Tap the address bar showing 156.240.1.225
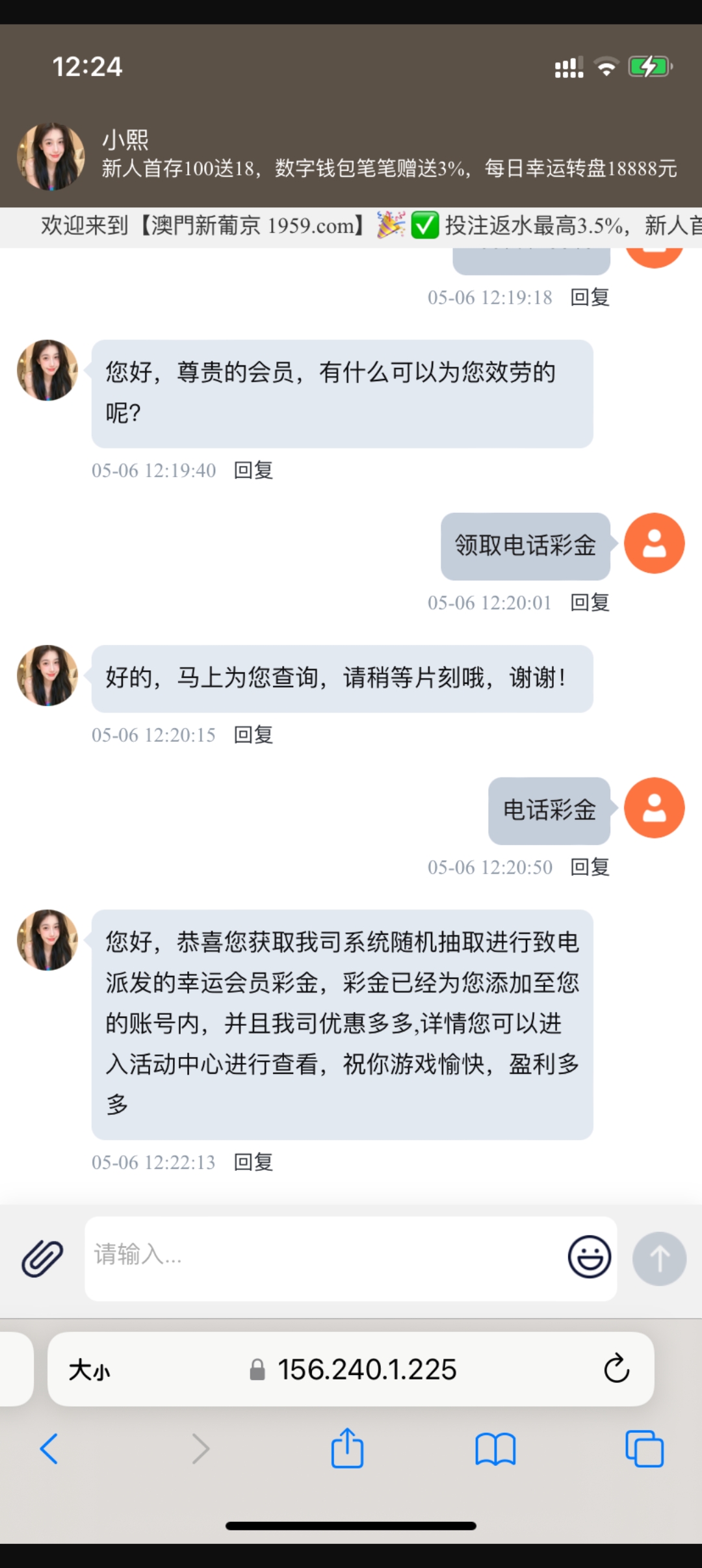Image resolution: width=702 pixels, height=1568 pixels. [x=354, y=1369]
